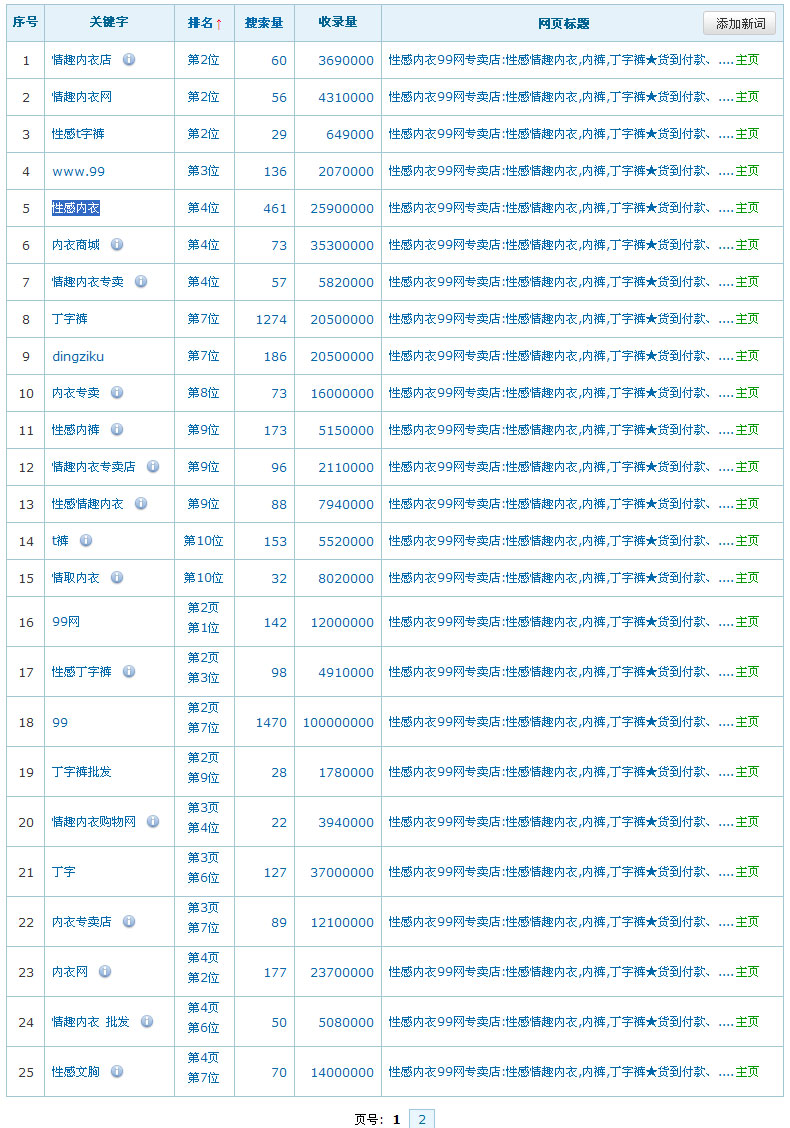Image resolution: width=790 pixels, height=1128 pixels.
Task: Tap info icon beside 情趣内衣购物网
Action: click(x=153, y=822)
